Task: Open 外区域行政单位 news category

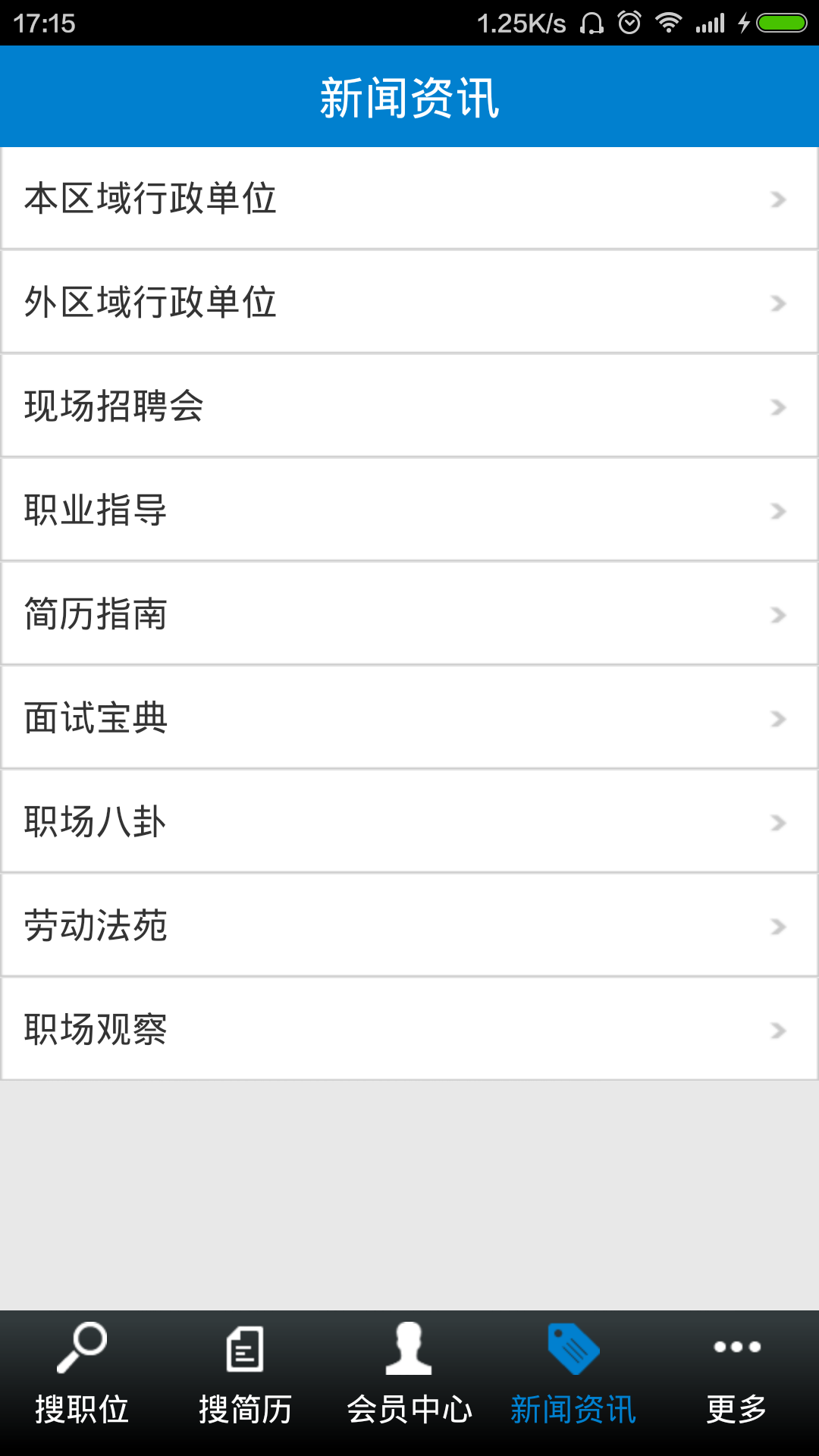Action: tap(409, 303)
